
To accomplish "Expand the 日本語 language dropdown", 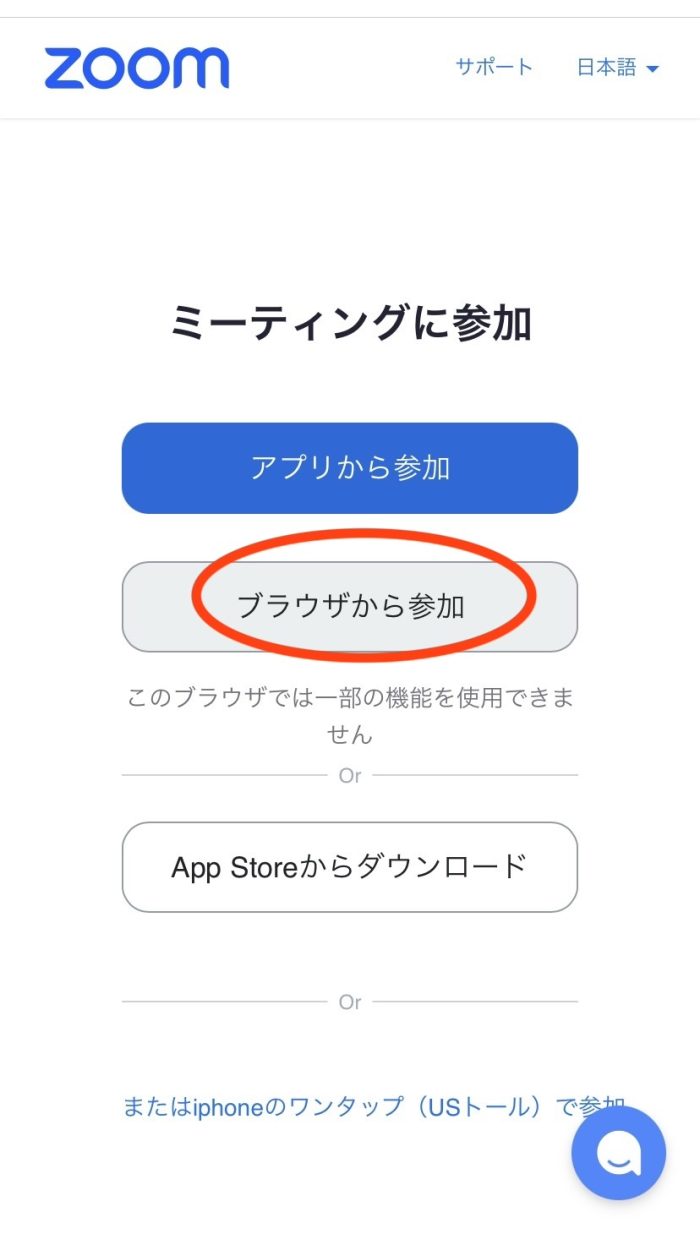I will click(618, 68).
